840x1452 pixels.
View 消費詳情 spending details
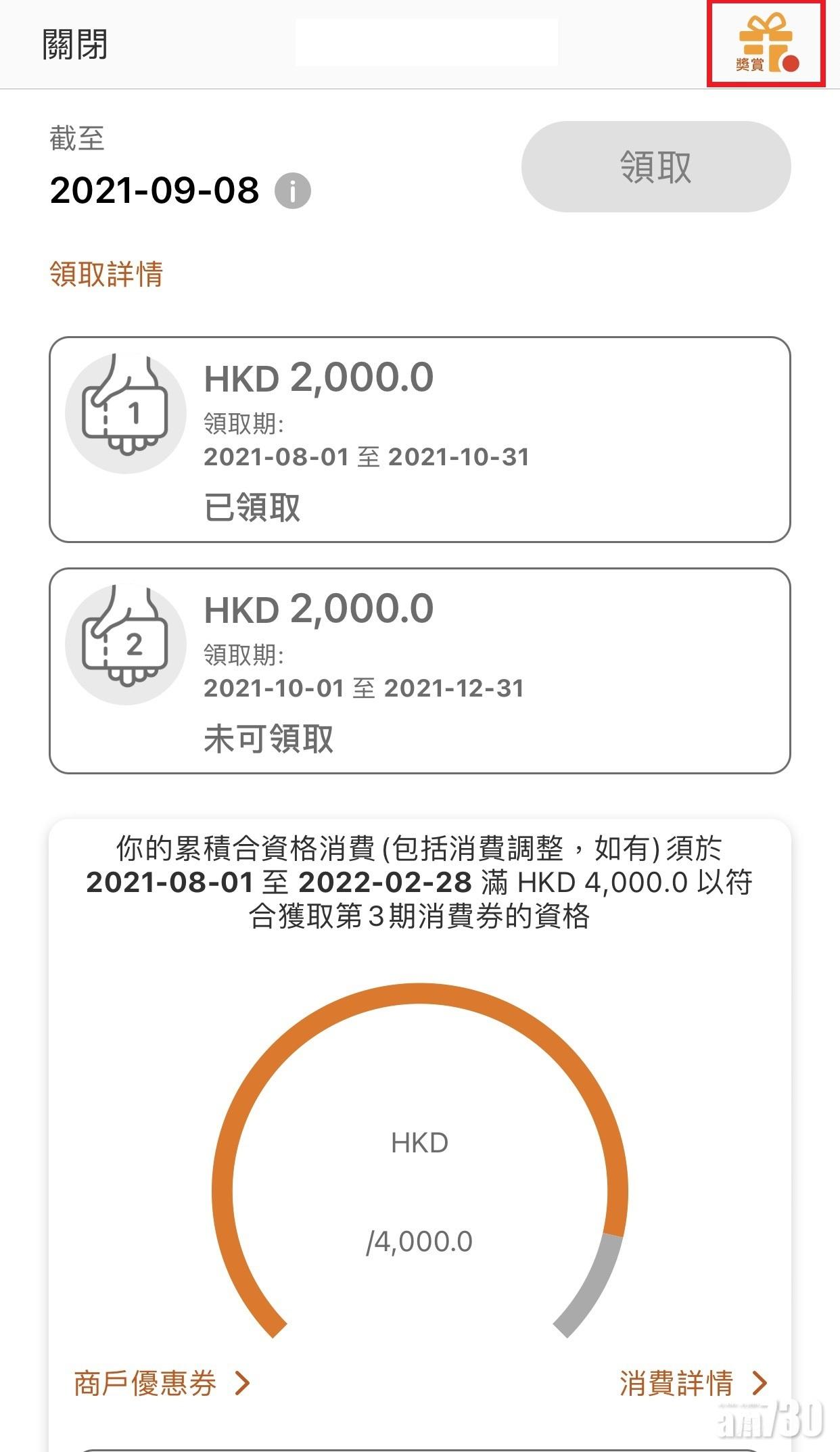[692, 1383]
